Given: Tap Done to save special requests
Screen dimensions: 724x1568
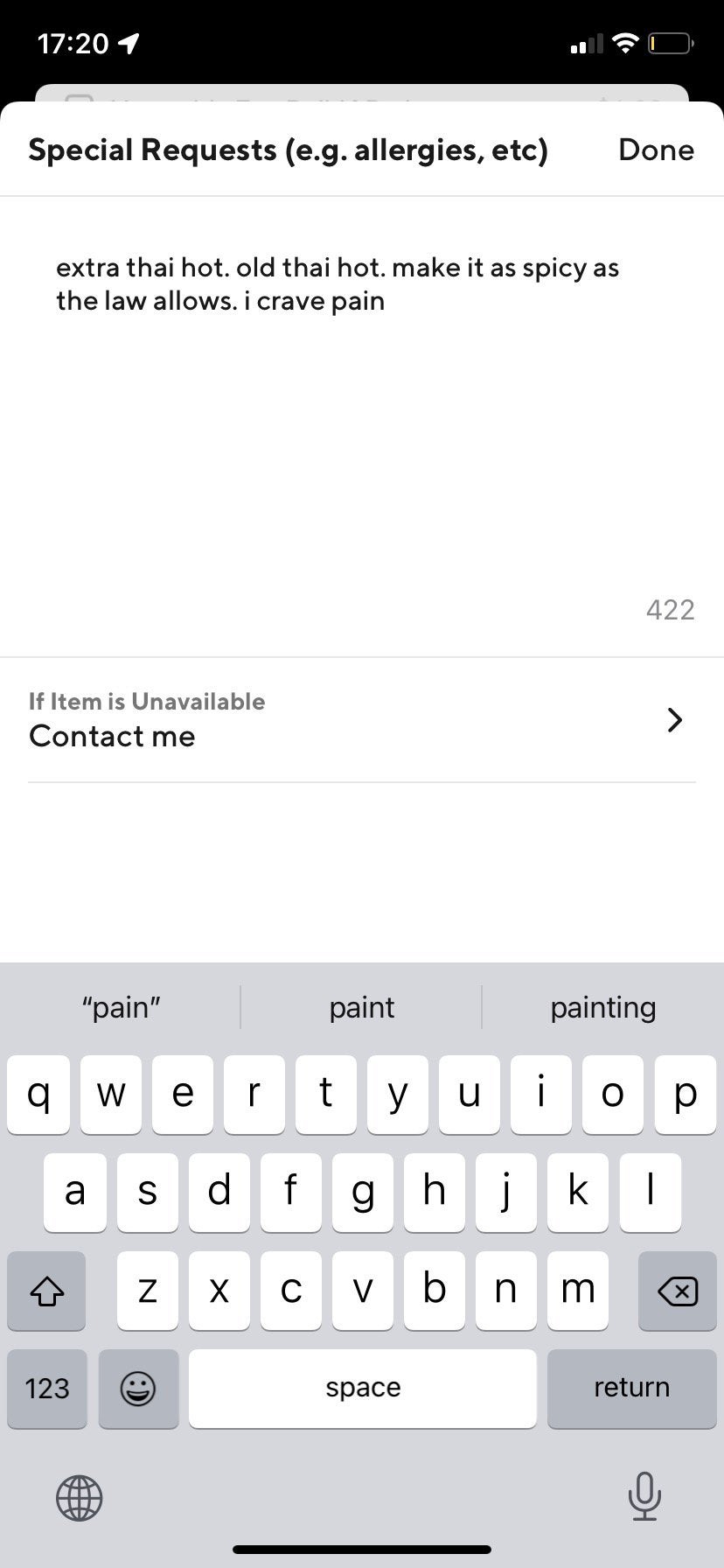Looking at the screenshot, I should (656, 150).
